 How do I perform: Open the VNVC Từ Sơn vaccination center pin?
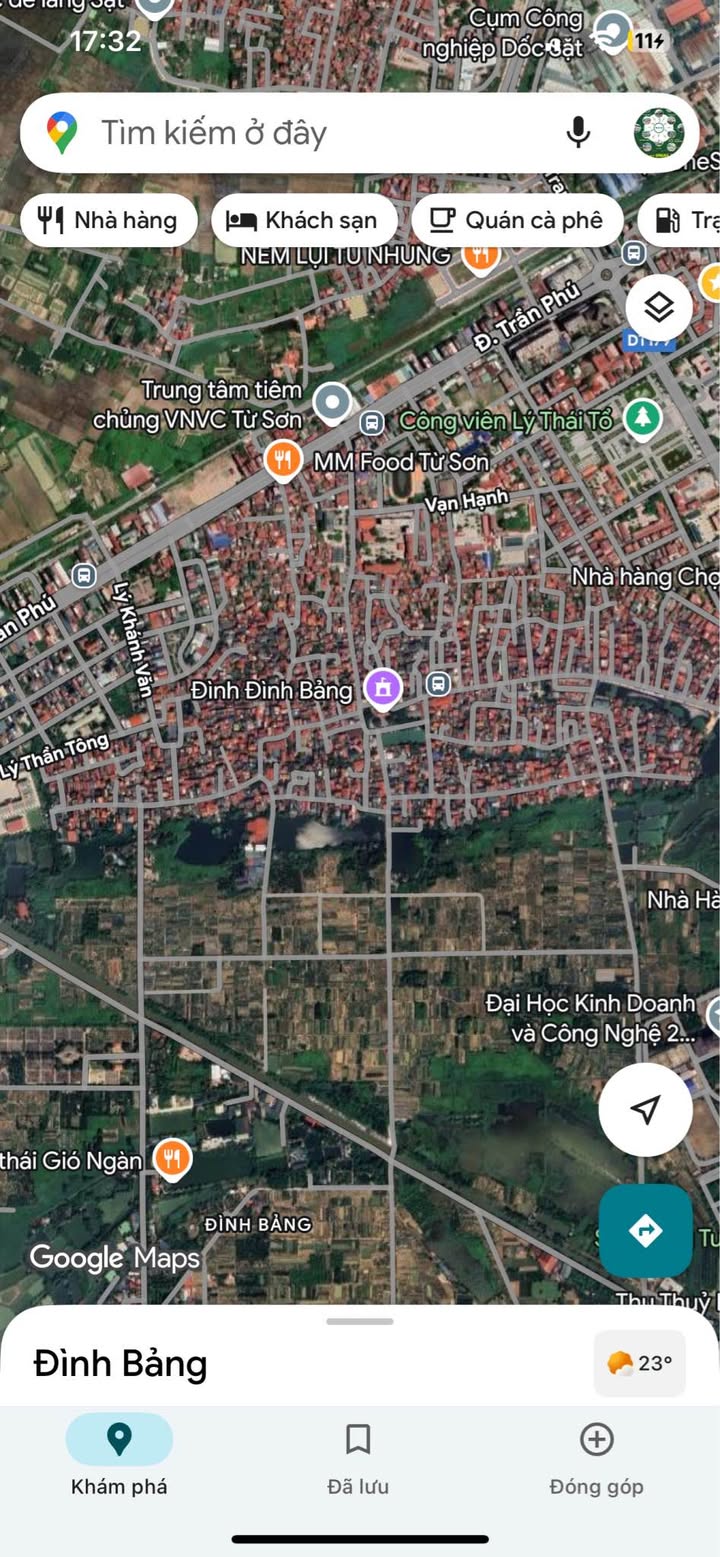point(332,402)
